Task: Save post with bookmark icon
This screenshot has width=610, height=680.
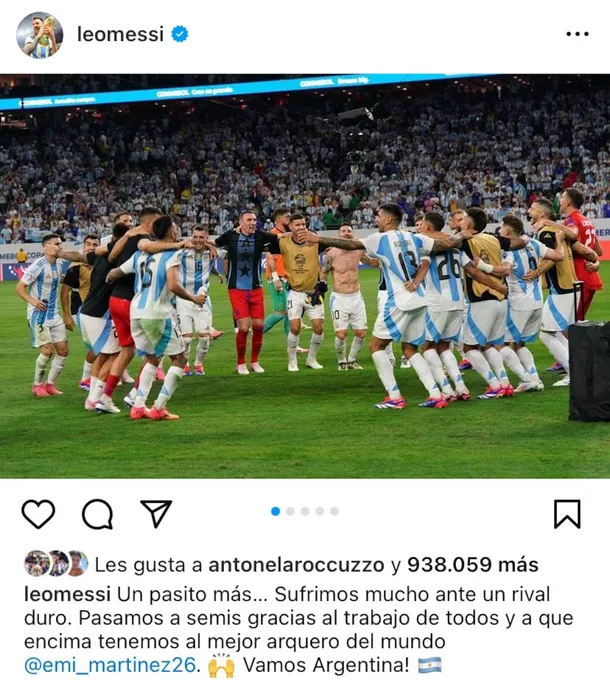Action: click(567, 514)
